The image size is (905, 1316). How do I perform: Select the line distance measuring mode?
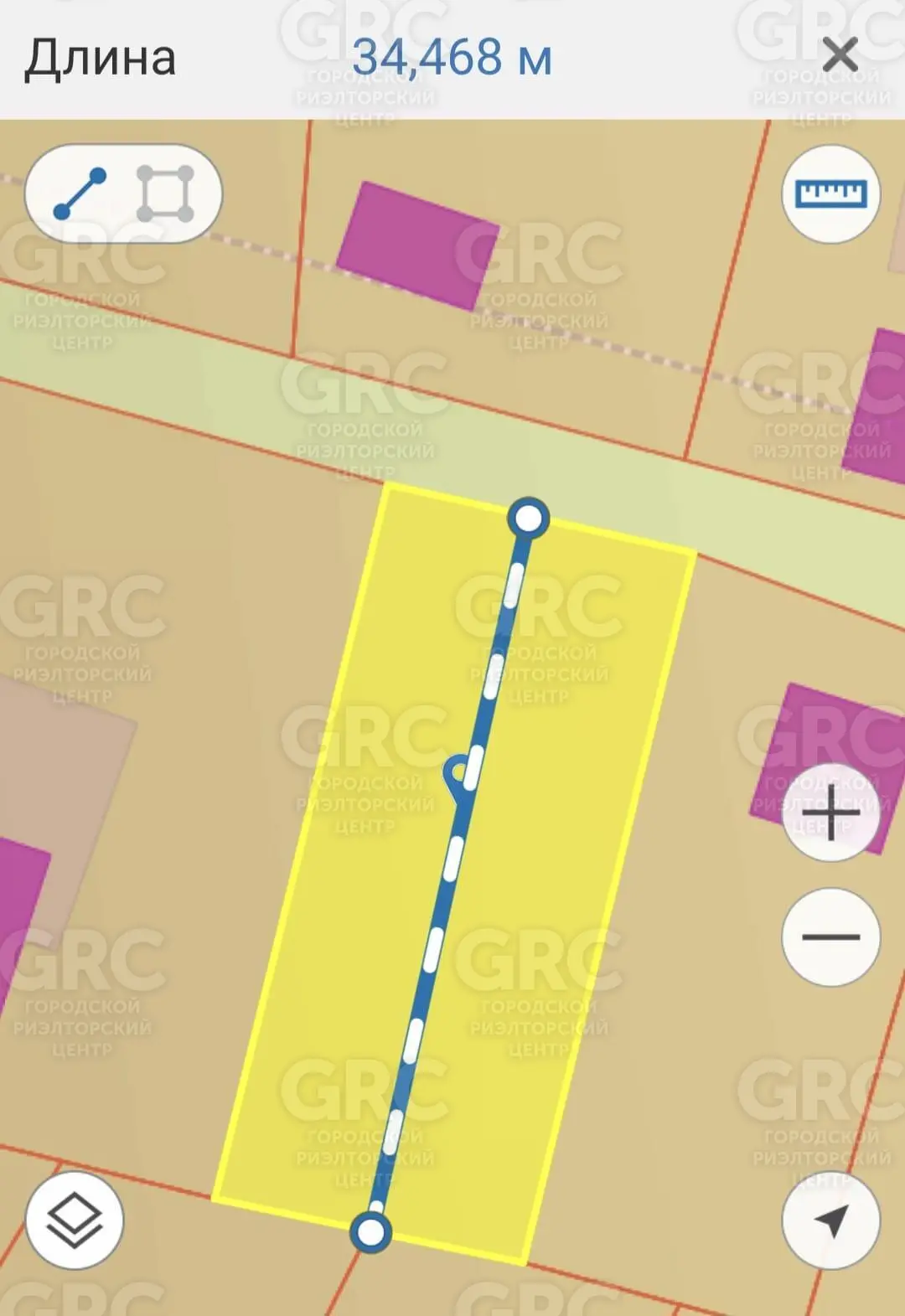(x=80, y=194)
